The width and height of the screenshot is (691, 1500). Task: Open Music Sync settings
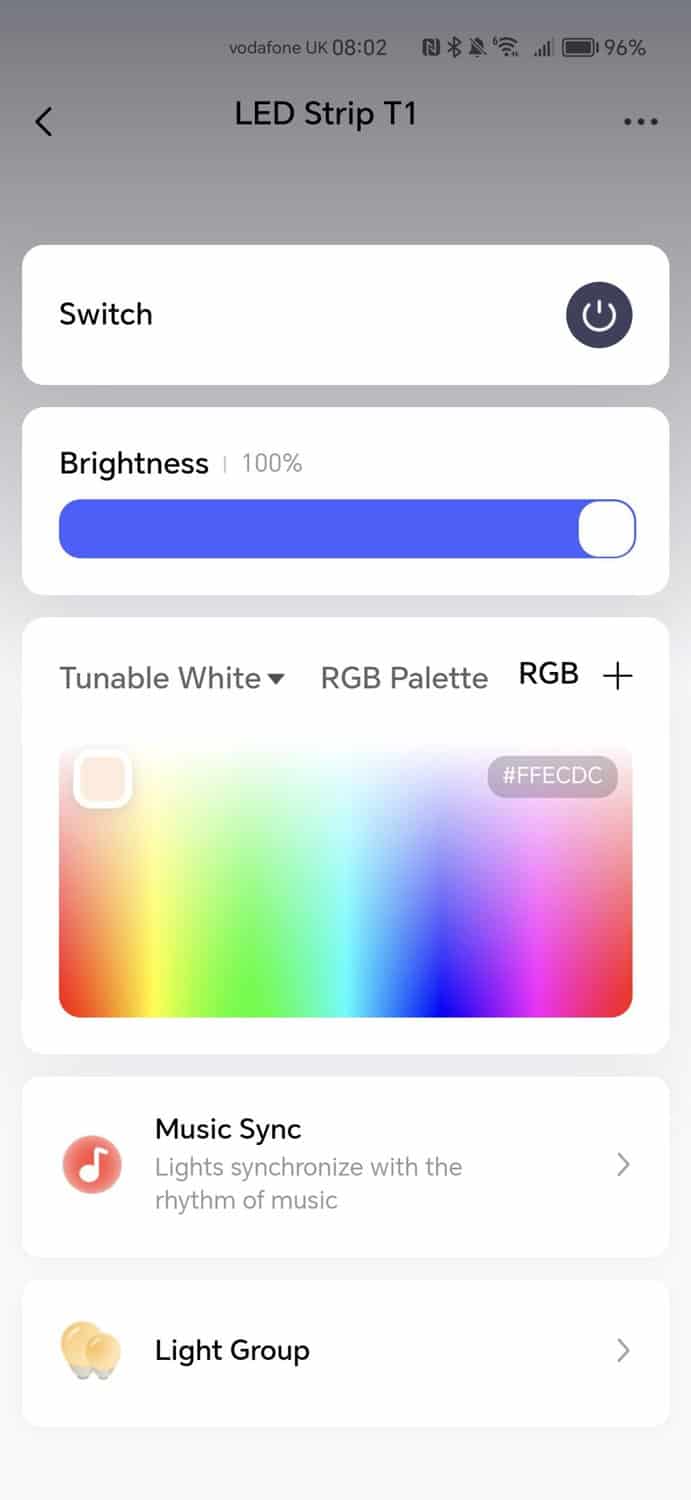[x=345, y=1165]
